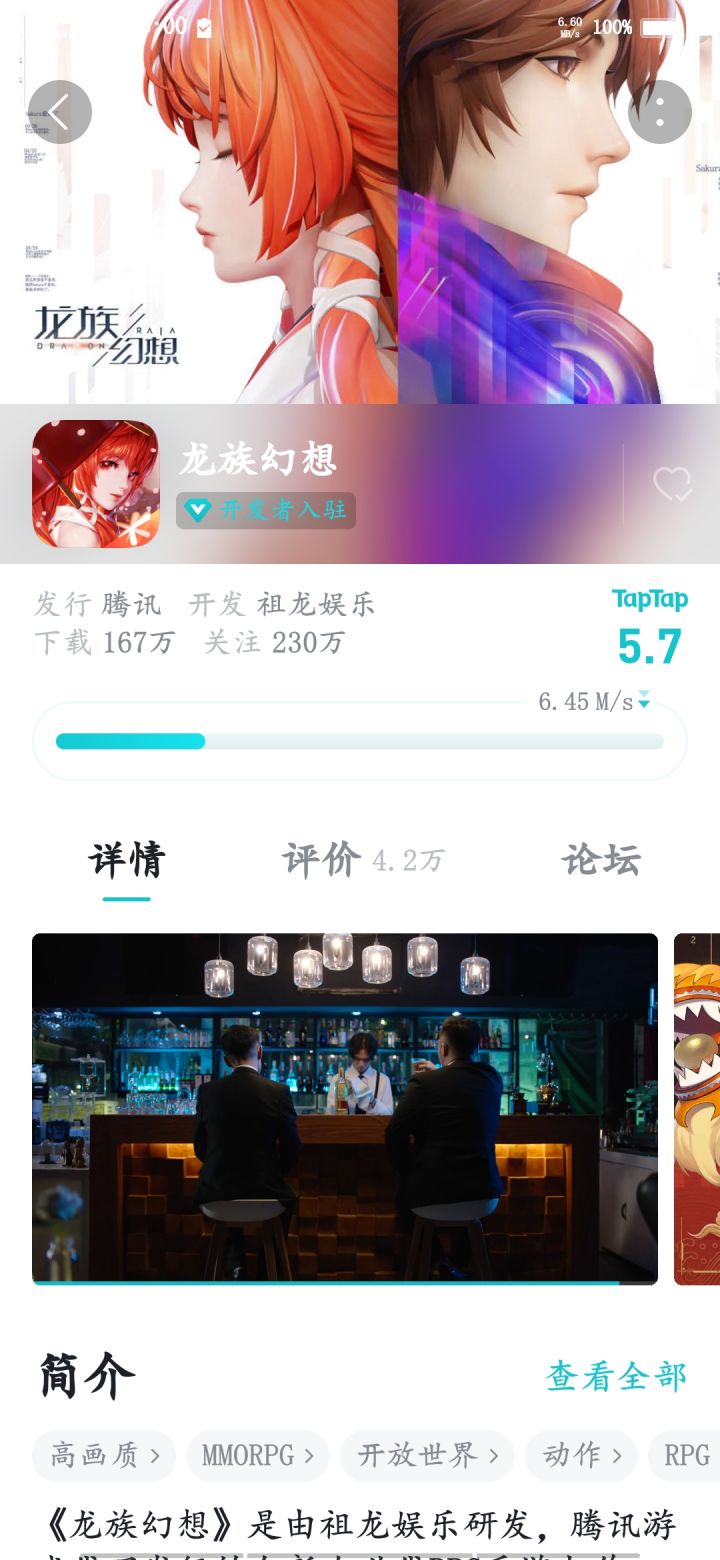Viewport: 720px width, 1560px height.
Task: Switch to the 论坛 tab
Action: pyautogui.click(x=600, y=860)
